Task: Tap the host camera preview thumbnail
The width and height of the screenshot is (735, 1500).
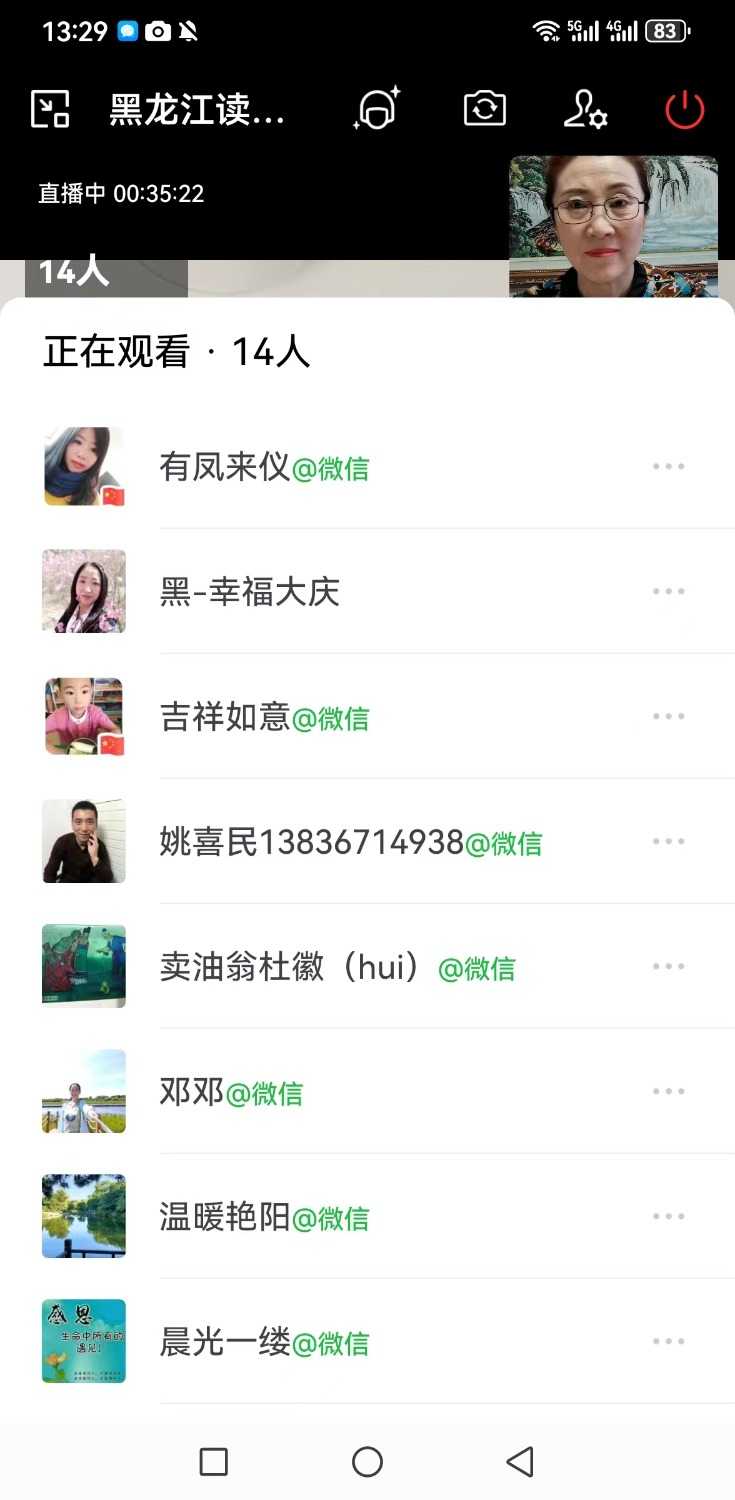Action: 613,226
